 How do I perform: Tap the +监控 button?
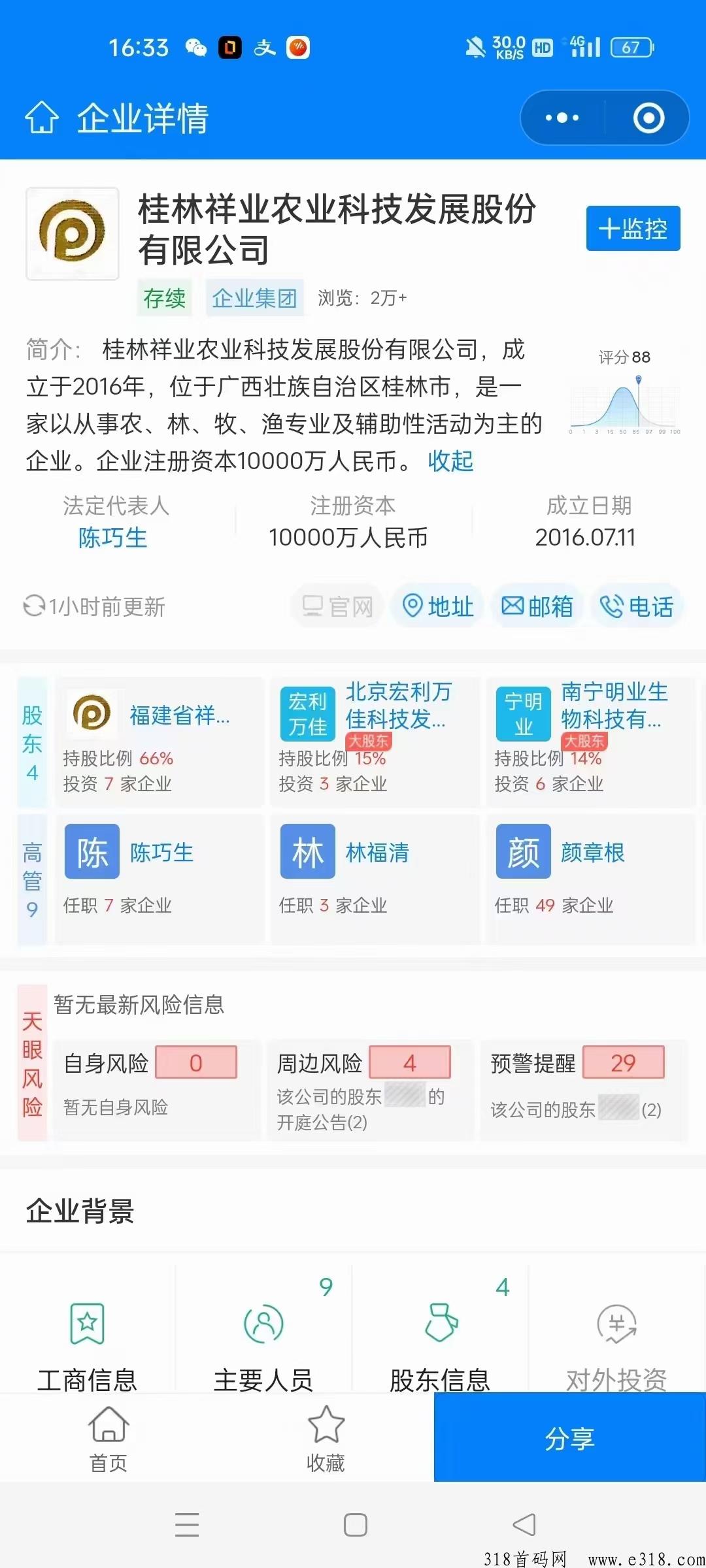[633, 229]
